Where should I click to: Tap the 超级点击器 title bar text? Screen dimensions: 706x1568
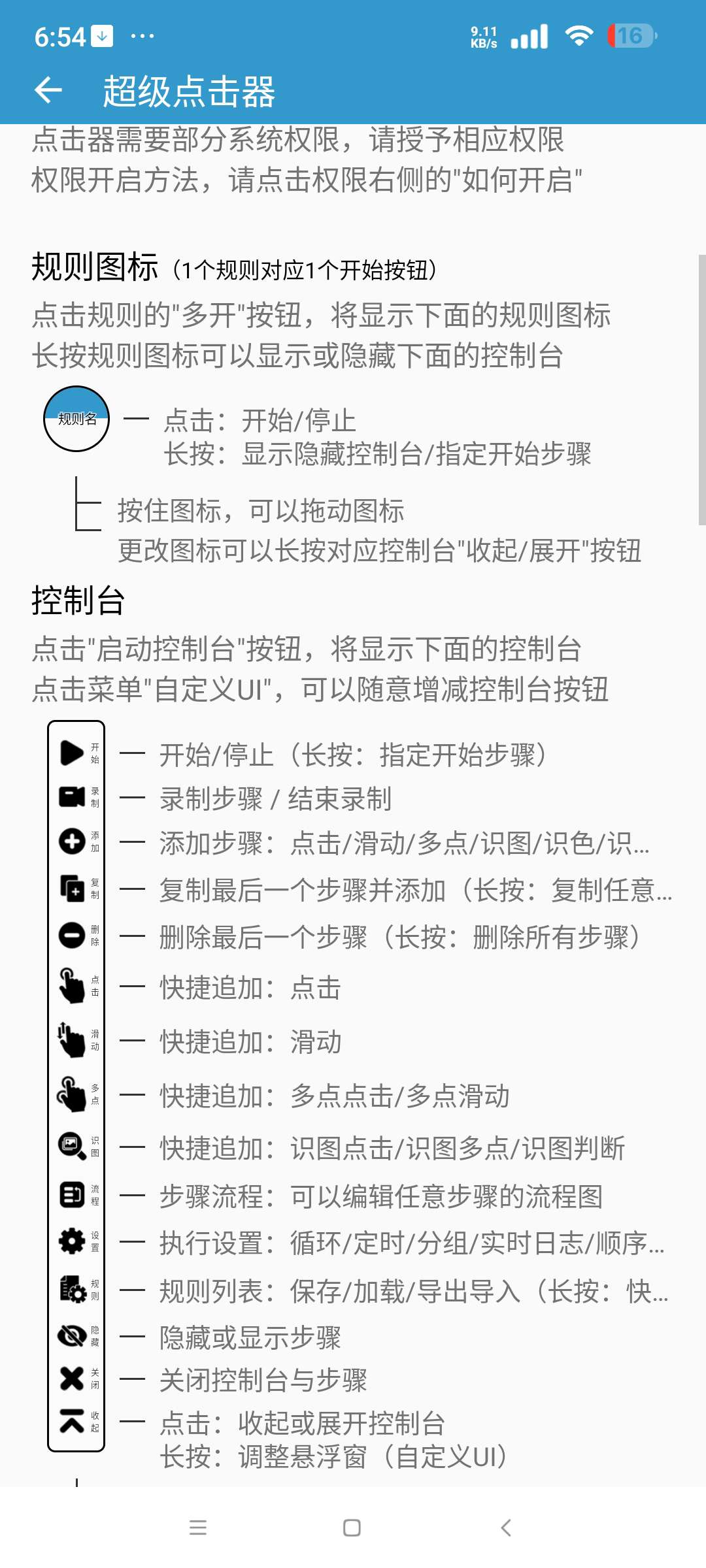(190, 91)
